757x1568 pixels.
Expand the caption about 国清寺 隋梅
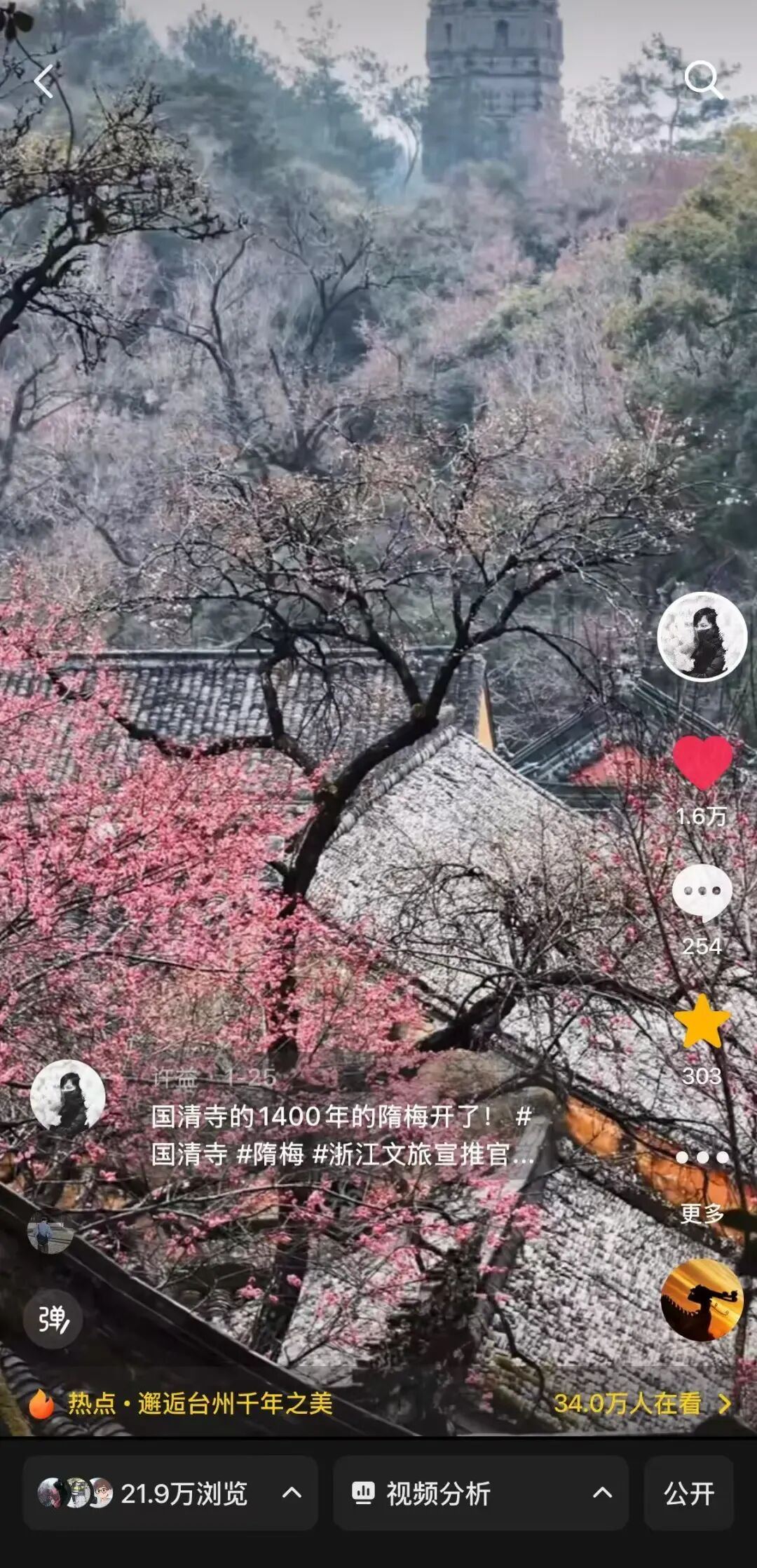point(342,1135)
